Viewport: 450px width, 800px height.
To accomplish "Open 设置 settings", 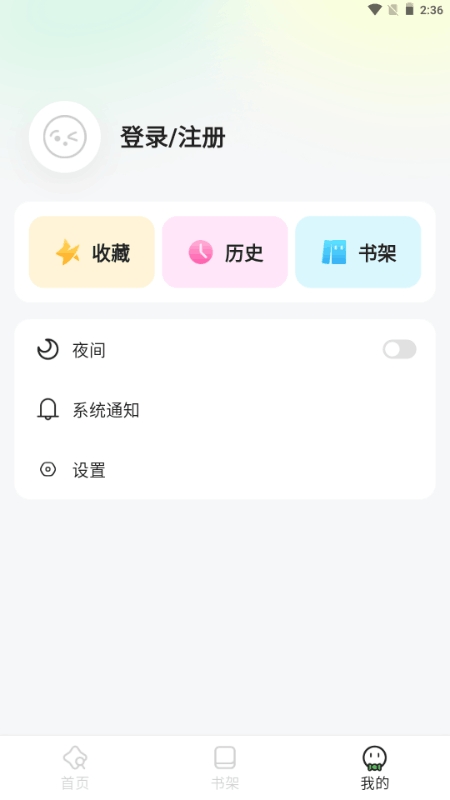I will click(x=225, y=469).
